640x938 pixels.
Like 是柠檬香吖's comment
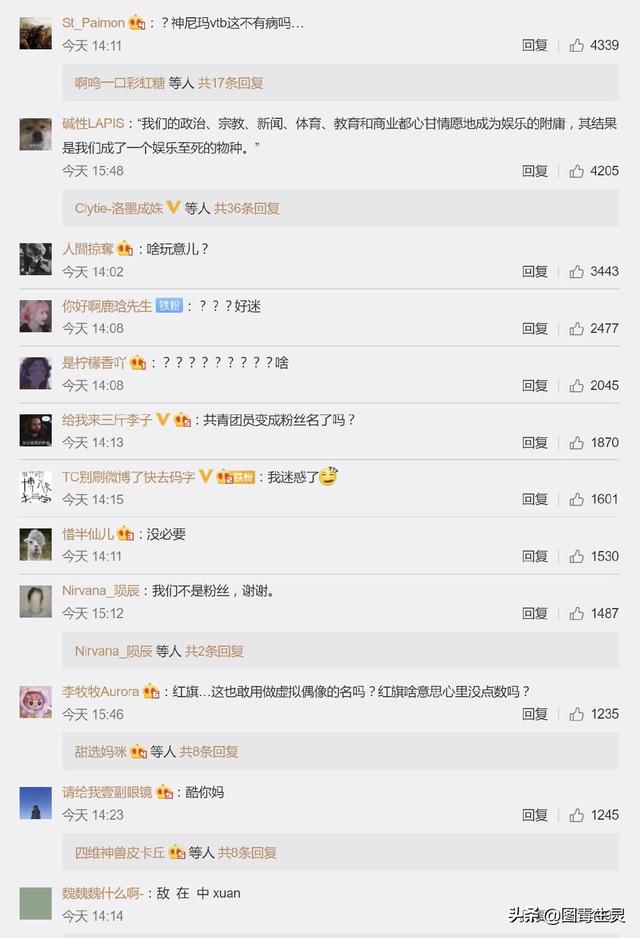click(577, 385)
